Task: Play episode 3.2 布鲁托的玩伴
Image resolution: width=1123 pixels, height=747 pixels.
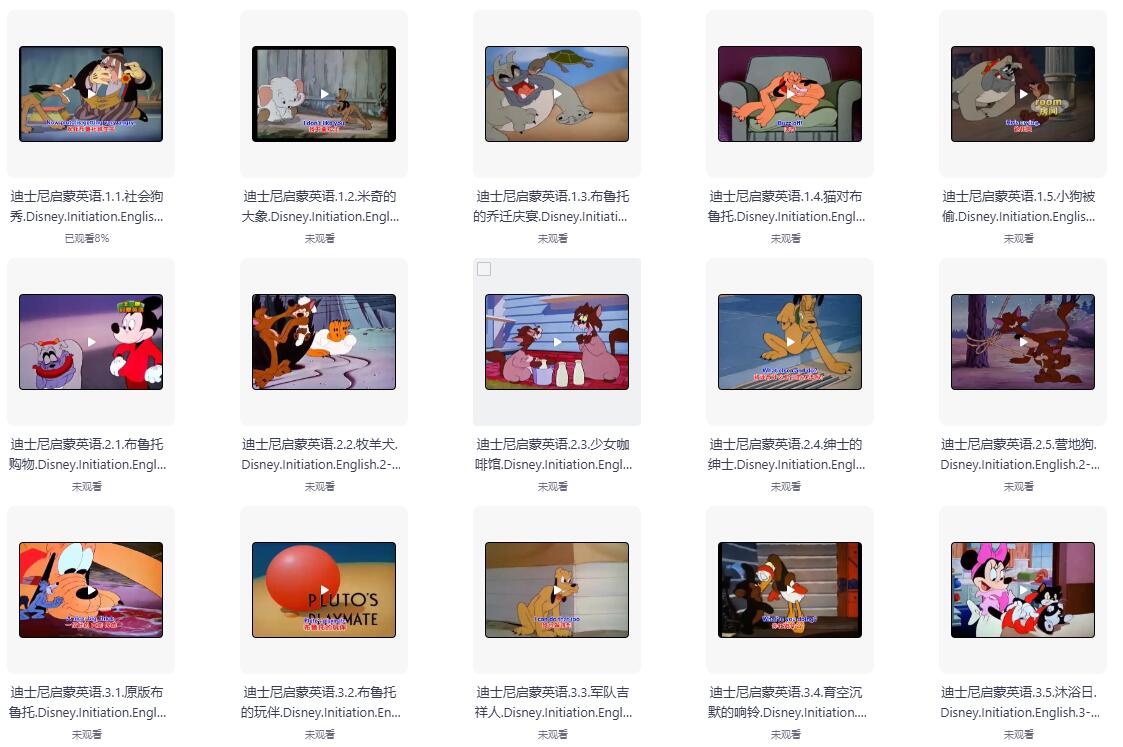Action: point(324,590)
